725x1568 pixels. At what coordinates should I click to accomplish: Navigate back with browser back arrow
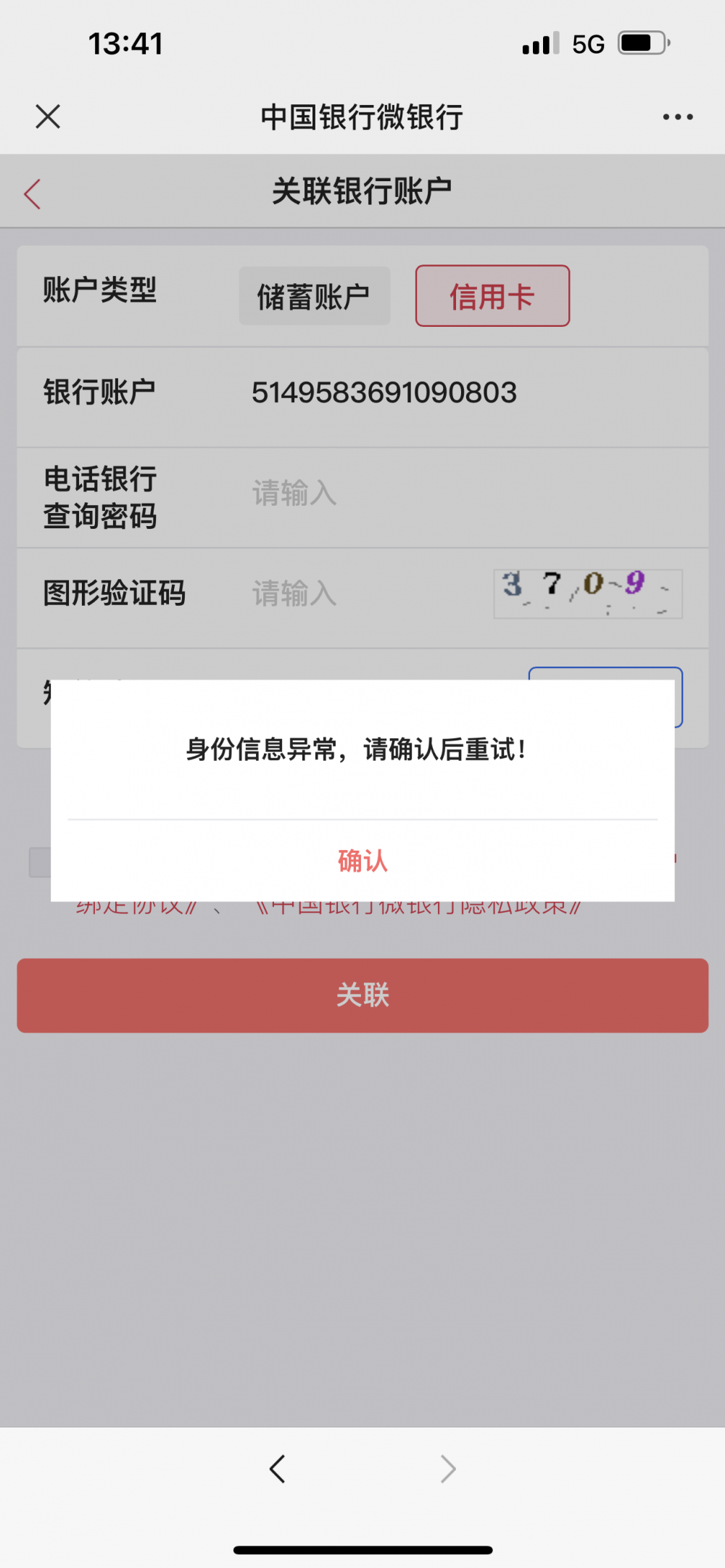tap(278, 1469)
